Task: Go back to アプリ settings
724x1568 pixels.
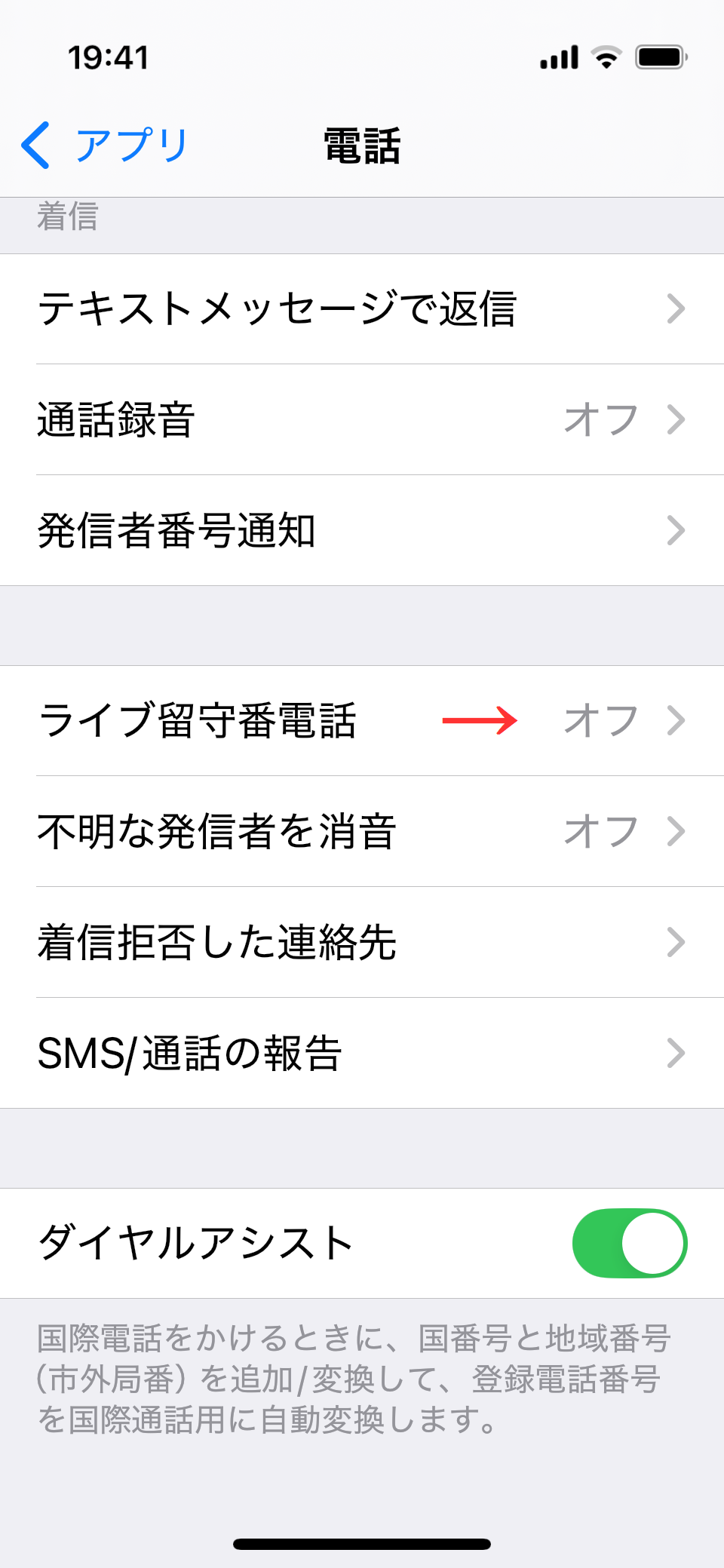Action: pyautogui.click(x=106, y=145)
